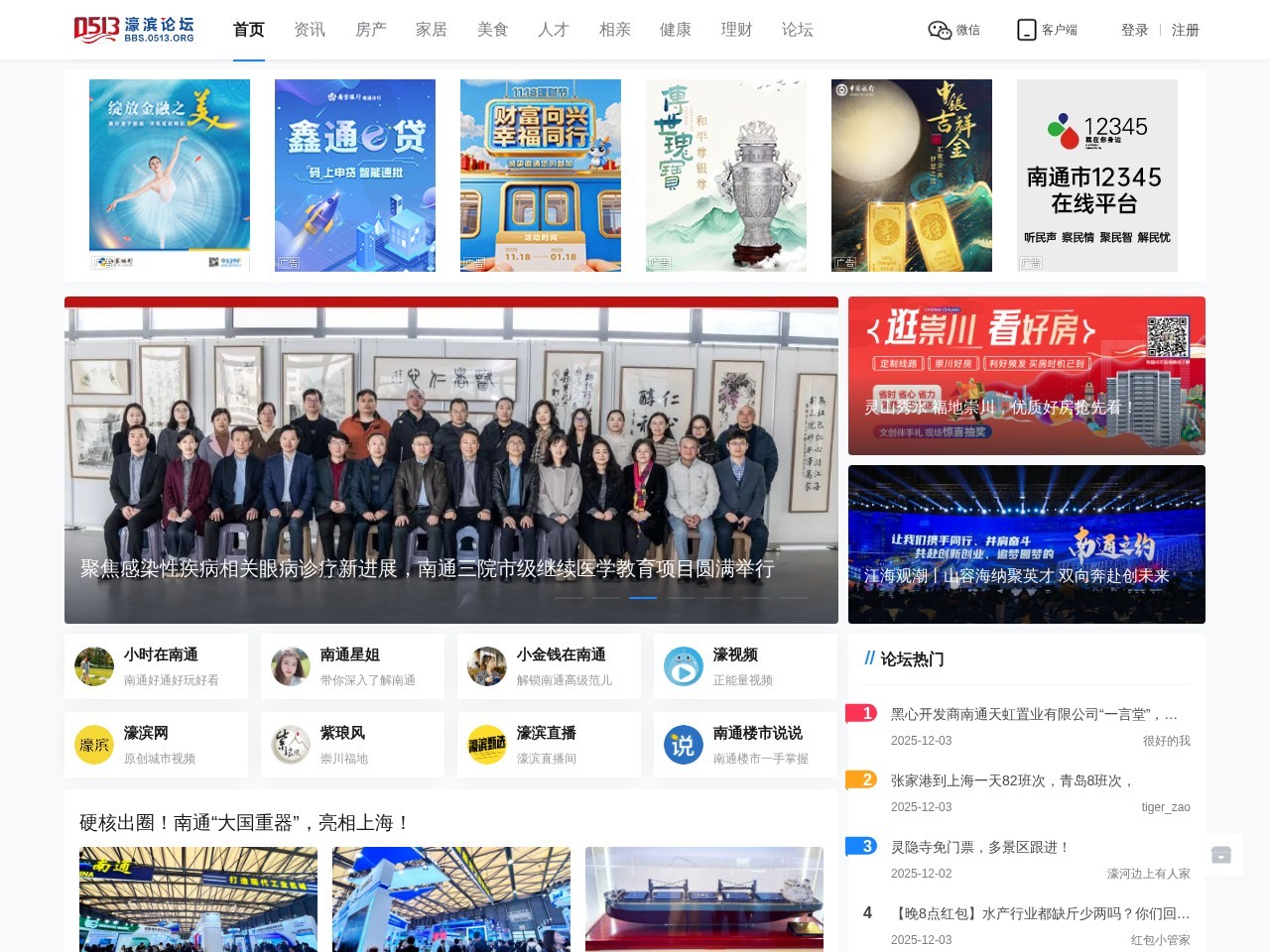
Task: Open the 濠滨直播 channel card
Action: point(549,745)
